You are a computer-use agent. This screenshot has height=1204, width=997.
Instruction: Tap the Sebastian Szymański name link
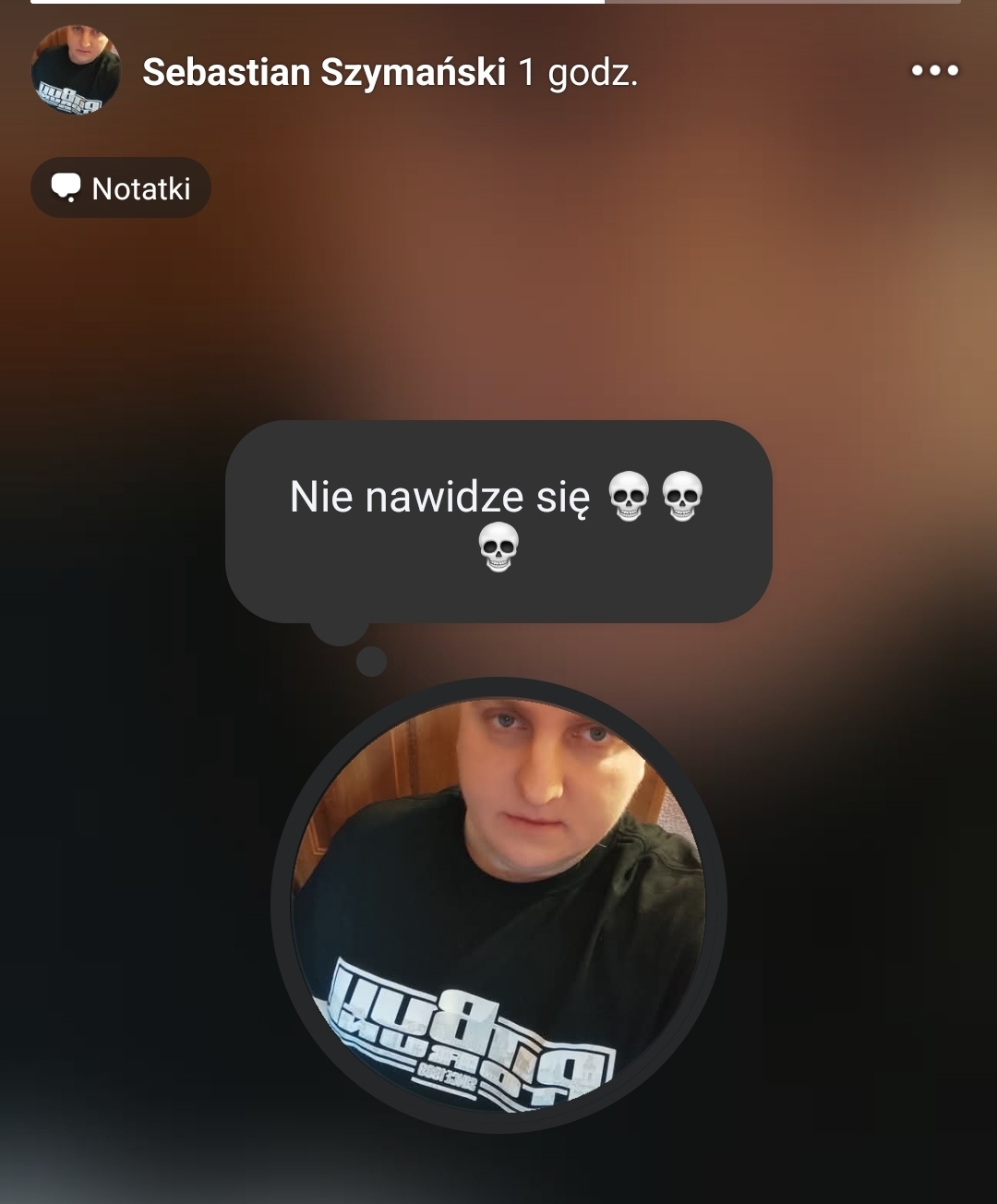(324, 72)
